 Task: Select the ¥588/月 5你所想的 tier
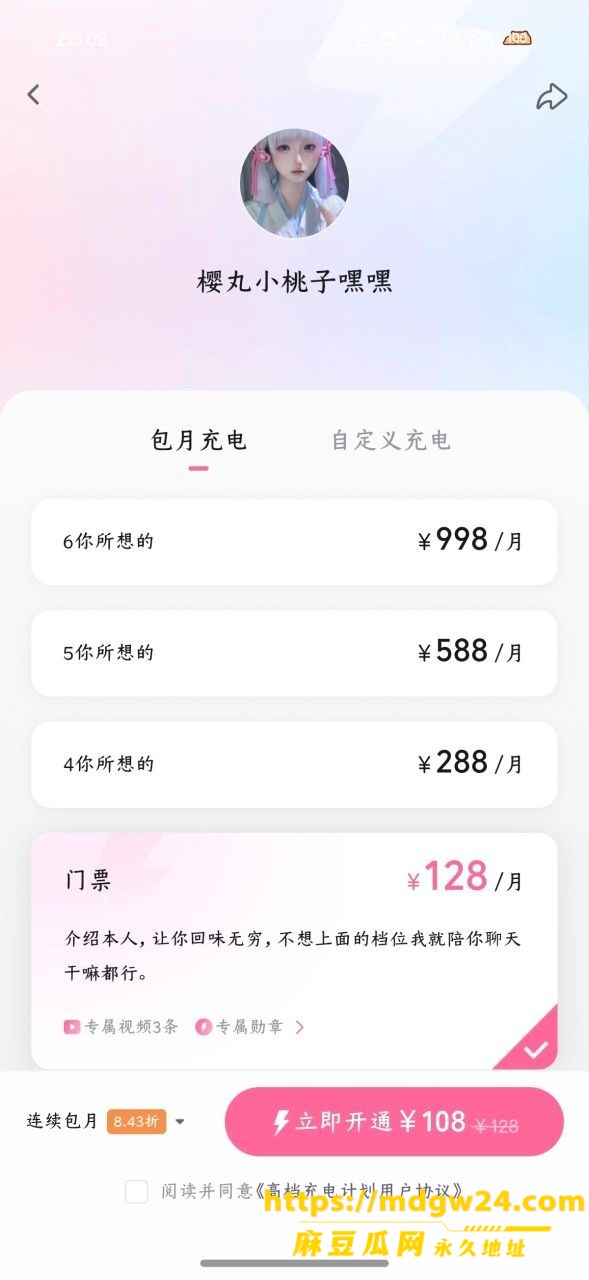[x=294, y=653]
